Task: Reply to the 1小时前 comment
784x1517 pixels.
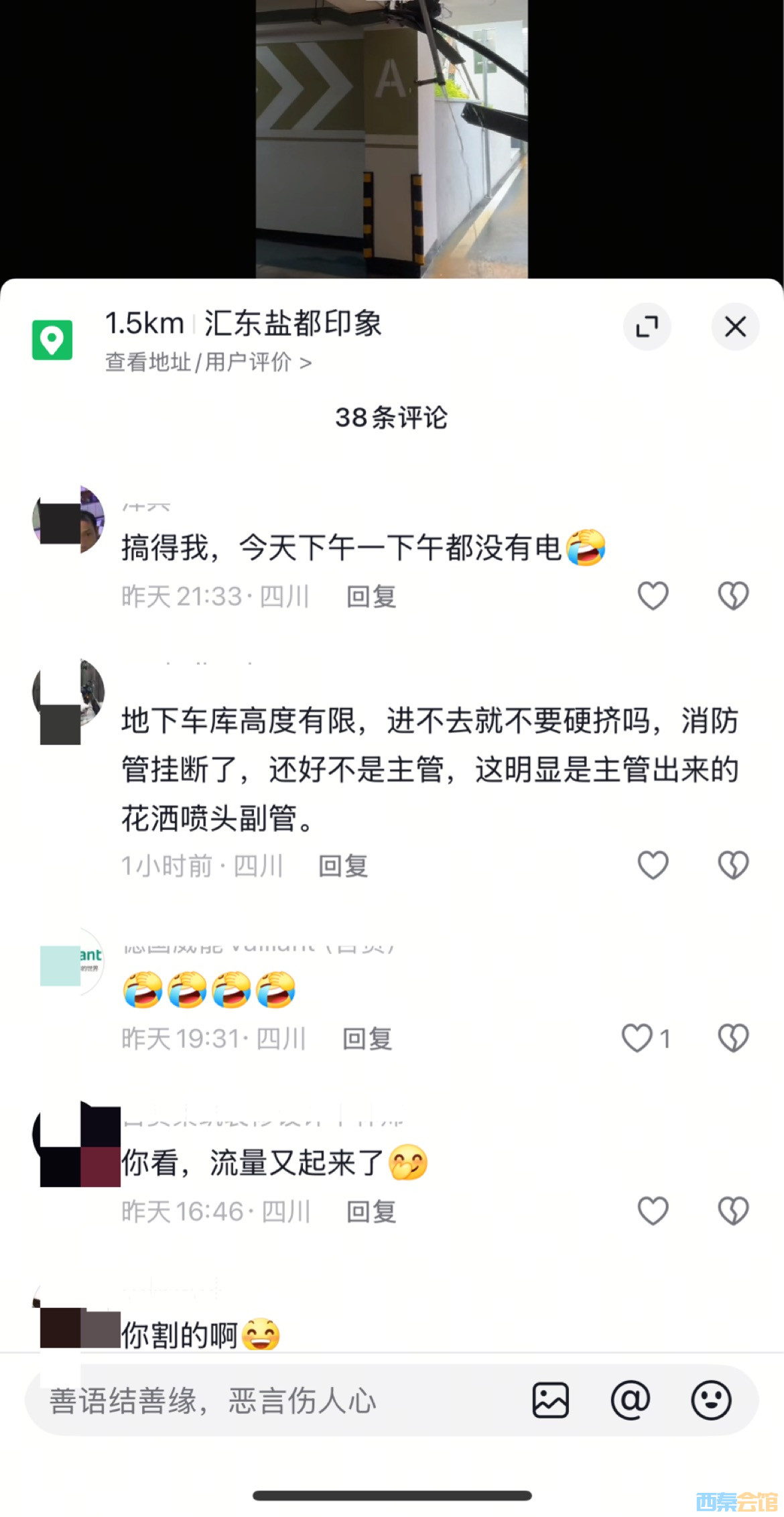Action: [x=343, y=866]
